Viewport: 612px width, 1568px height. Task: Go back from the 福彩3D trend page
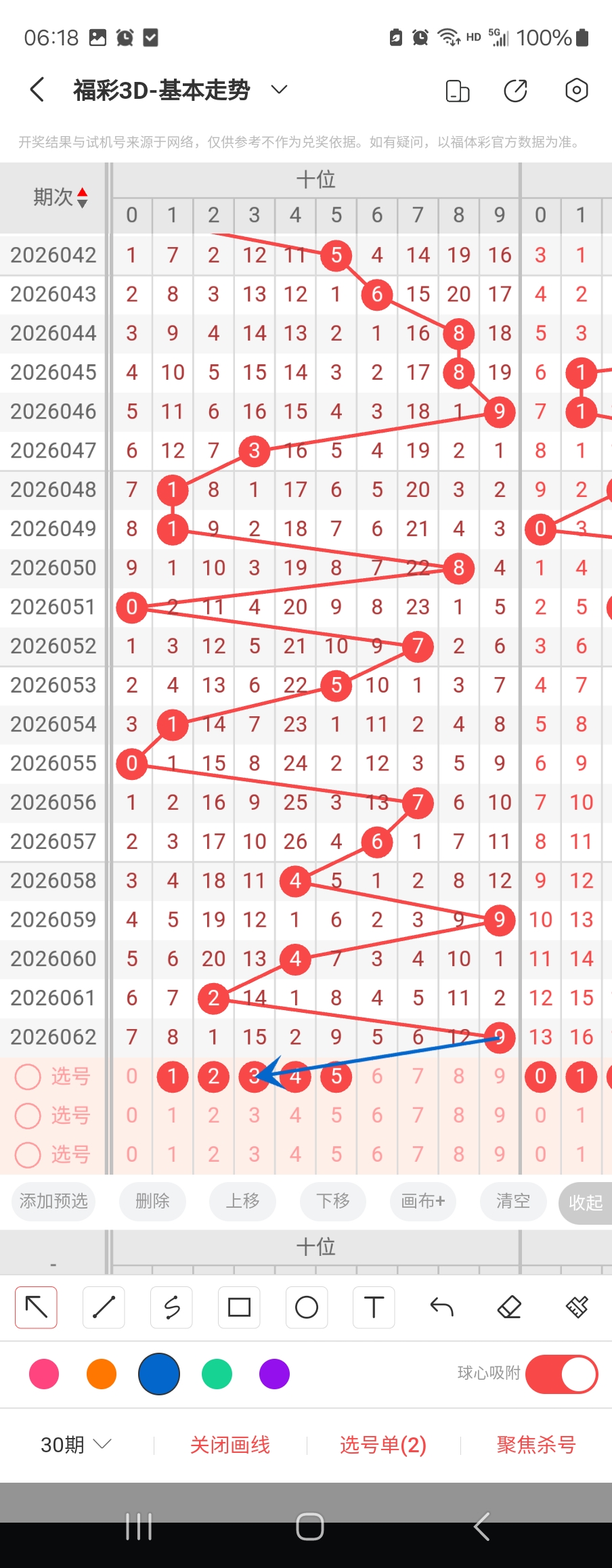tap(37, 89)
